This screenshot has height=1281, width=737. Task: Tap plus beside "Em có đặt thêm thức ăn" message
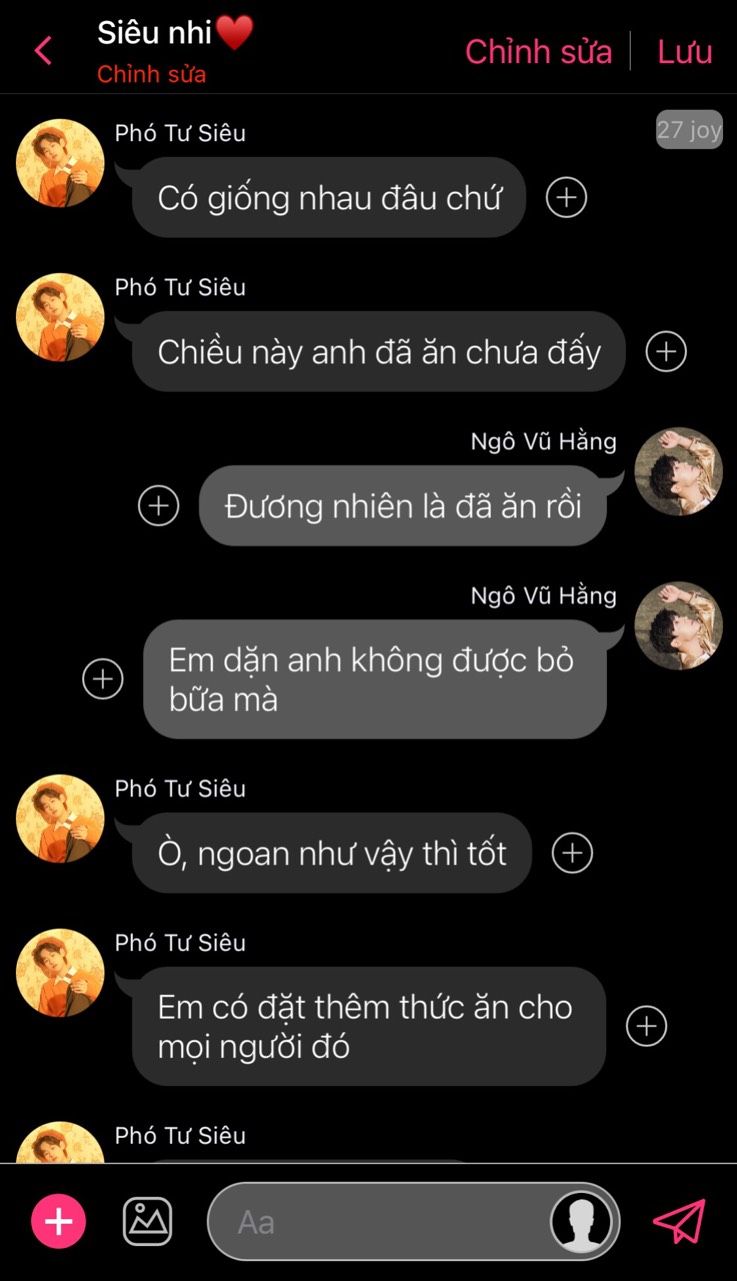coord(646,1026)
